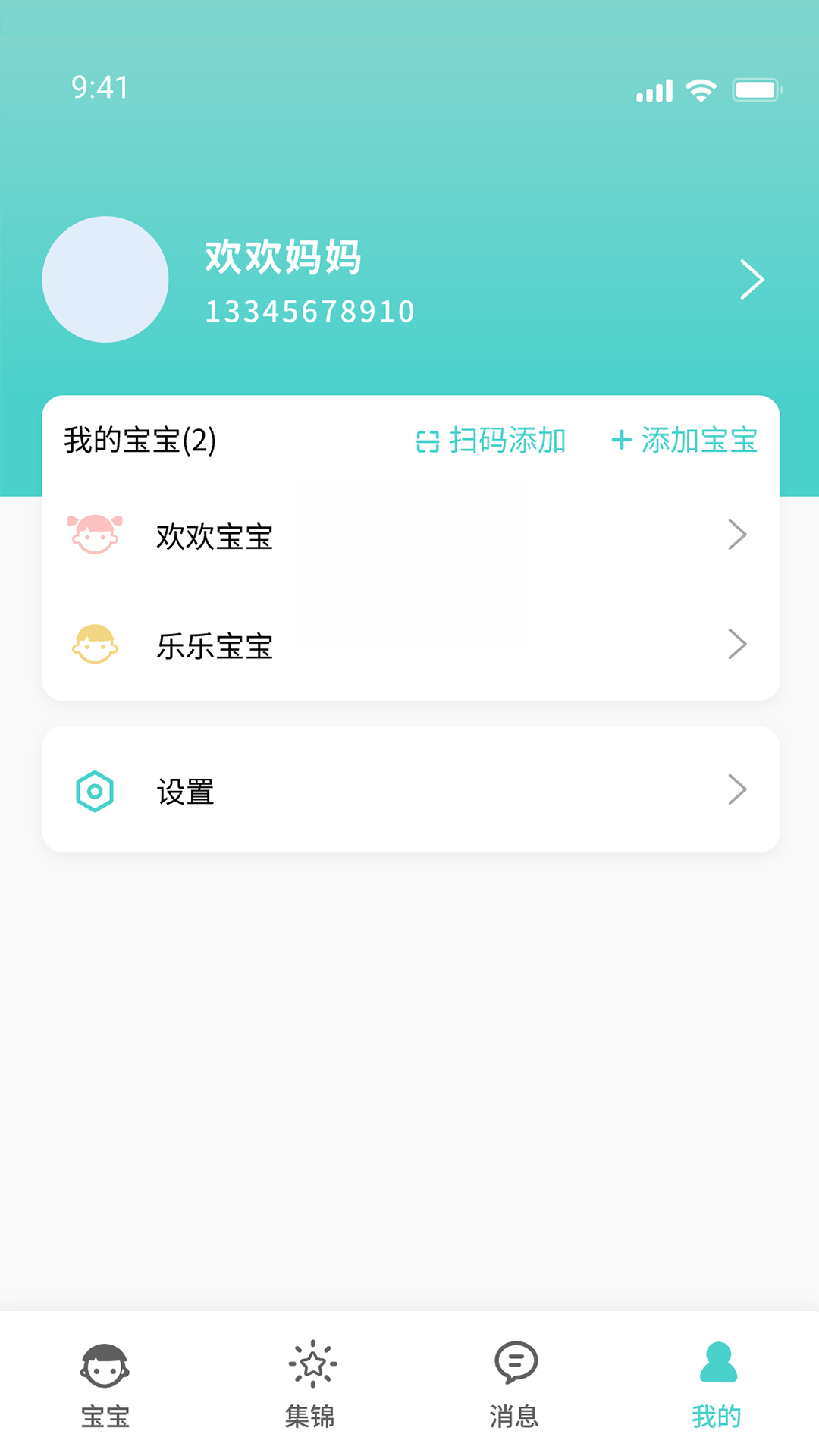
Task: Click the plus icon next to 添加宝宝
Action: click(x=622, y=441)
